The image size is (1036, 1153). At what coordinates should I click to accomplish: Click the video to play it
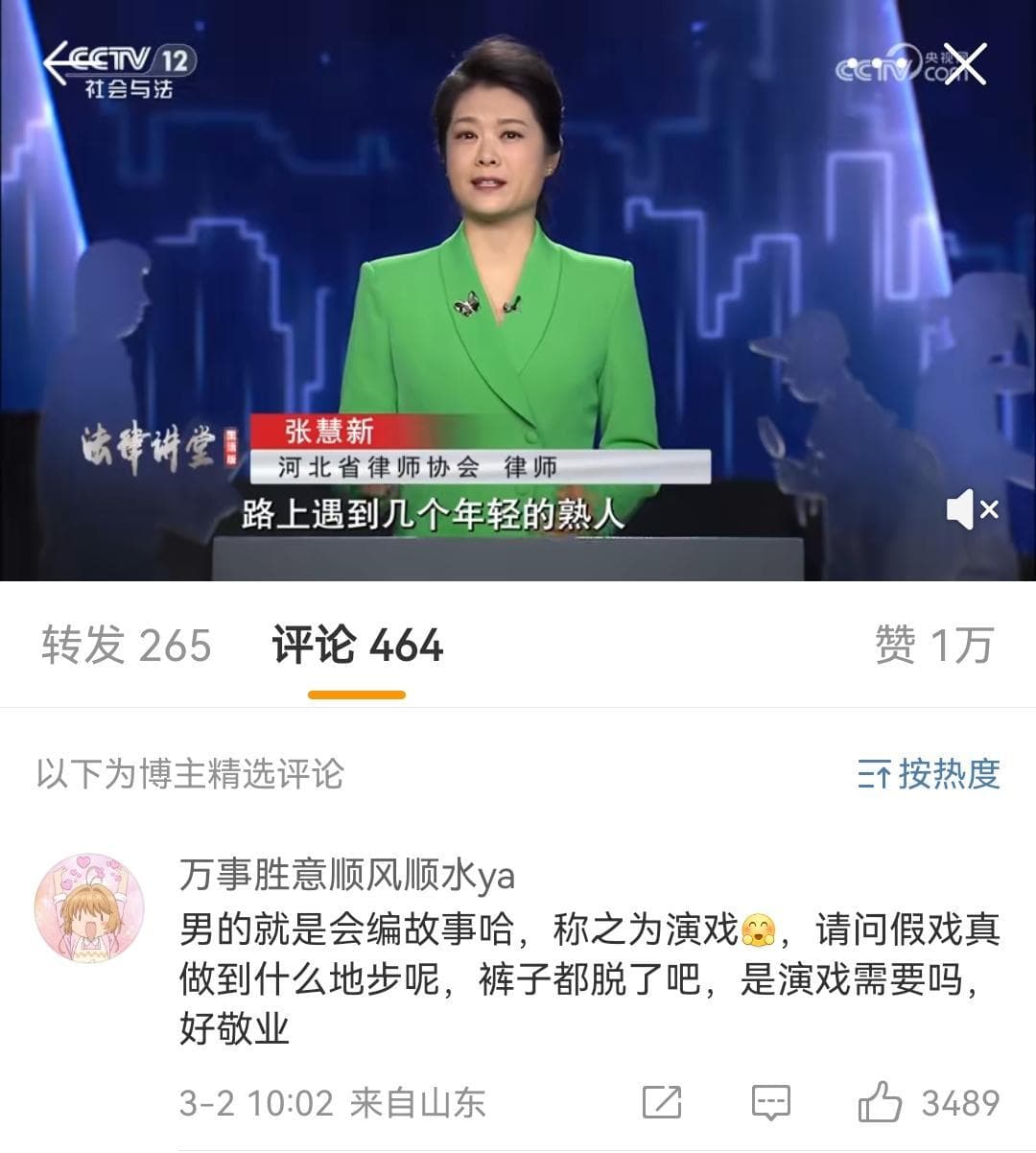tap(518, 288)
